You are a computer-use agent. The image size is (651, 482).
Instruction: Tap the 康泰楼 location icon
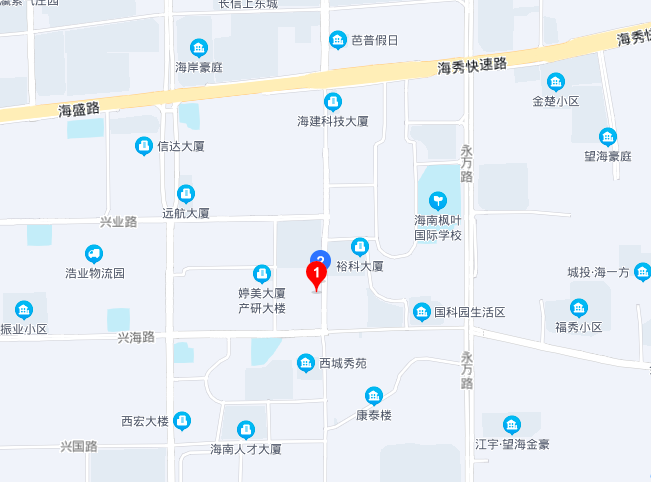coord(374,395)
